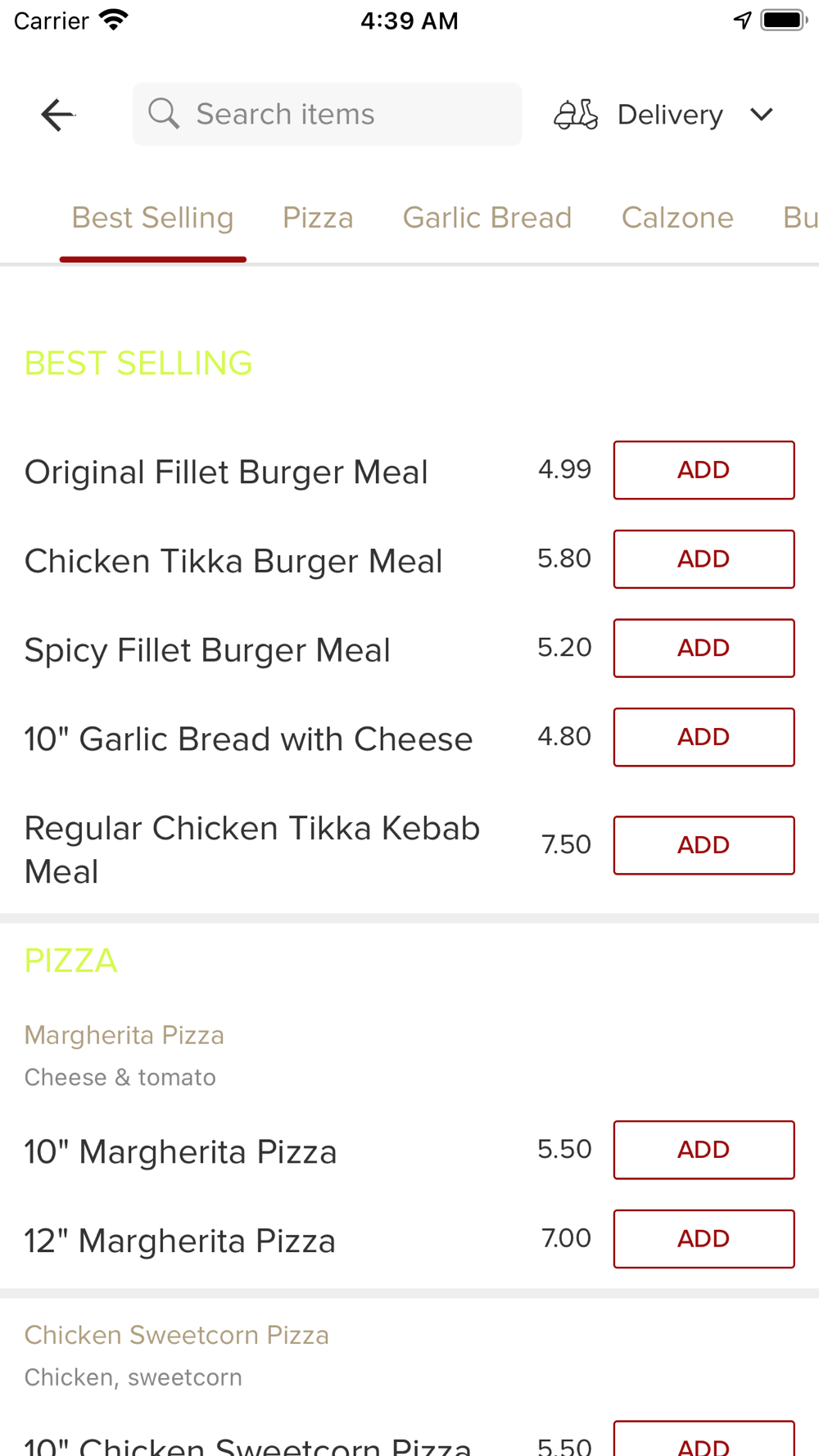The image size is (819, 1456).
Task: Add Regular Chicken Tikka Kebab Meal
Action: click(704, 845)
